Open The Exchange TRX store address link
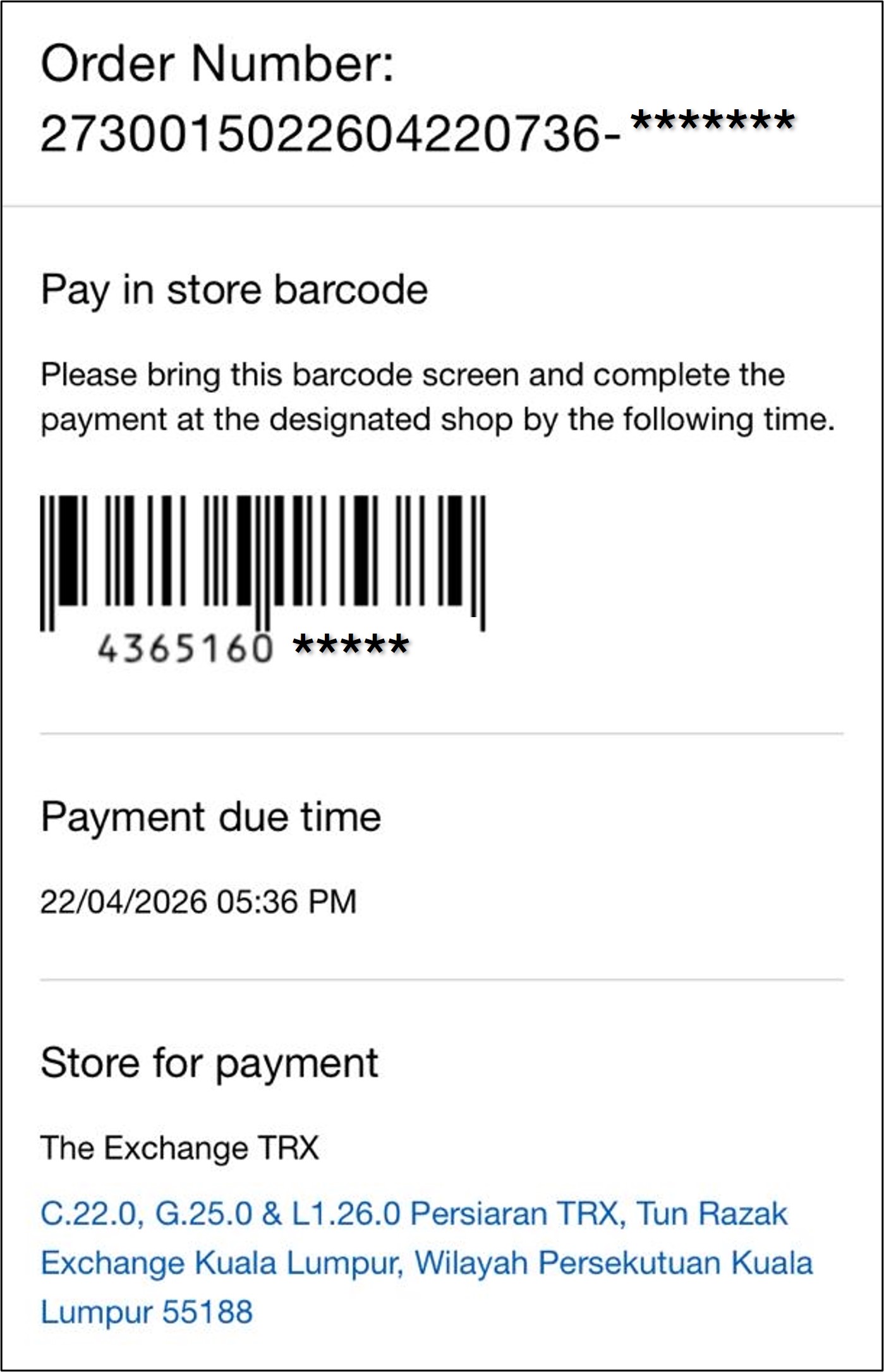 [x=426, y=1262]
